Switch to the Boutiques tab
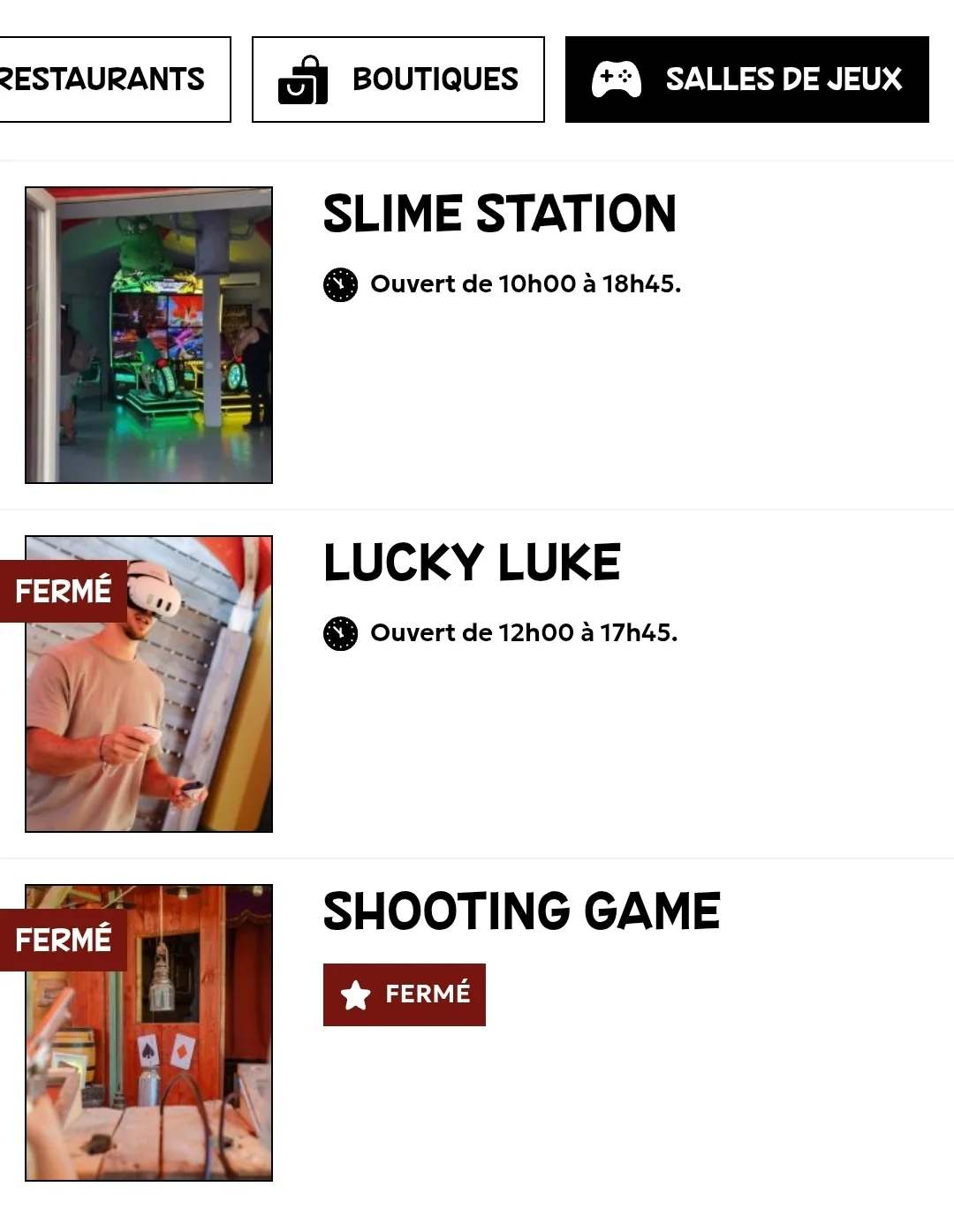Viewport: 954px width, 1232px height. click(x=397, y=79)
